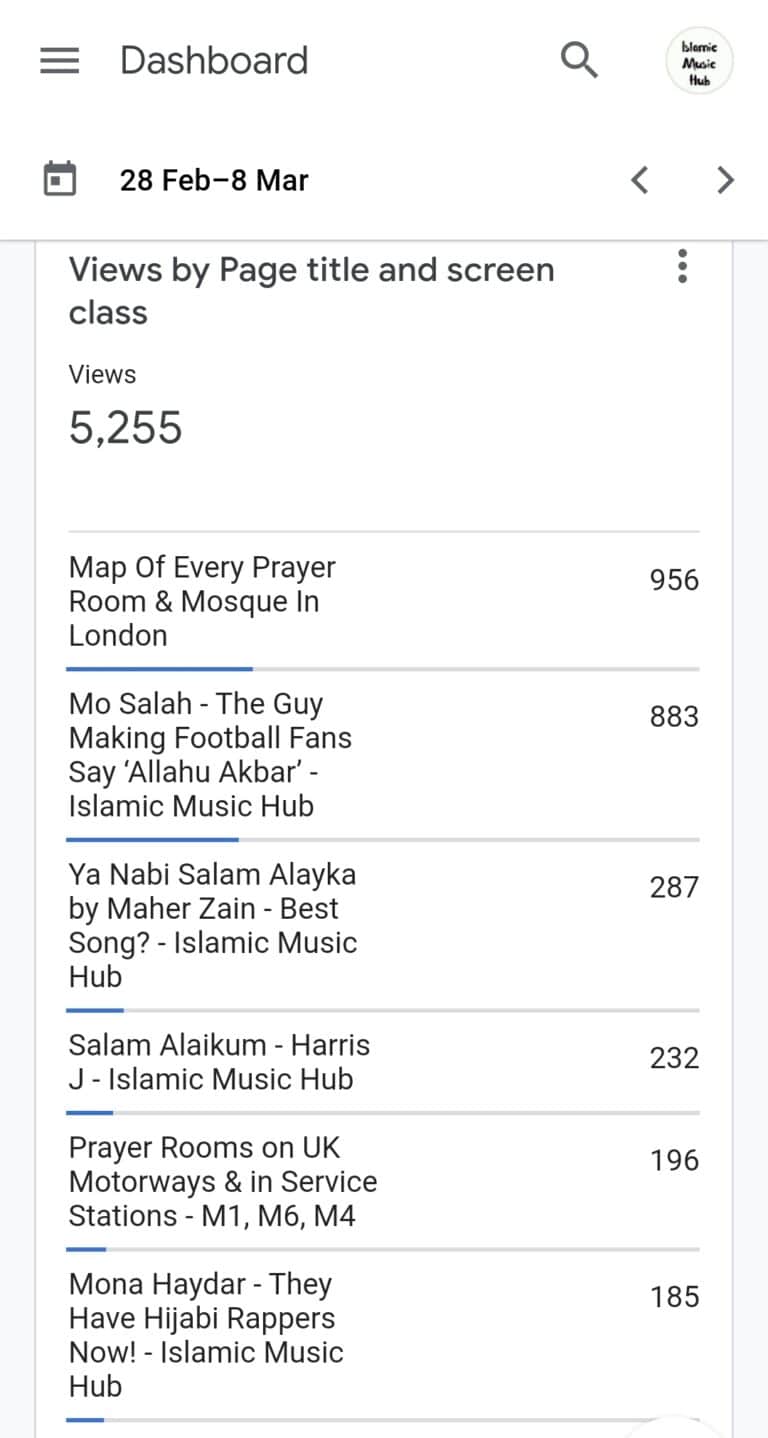768x1438 pixels.
Task: Advance to the next date range with the forward chevron
Action: point(725,180)
